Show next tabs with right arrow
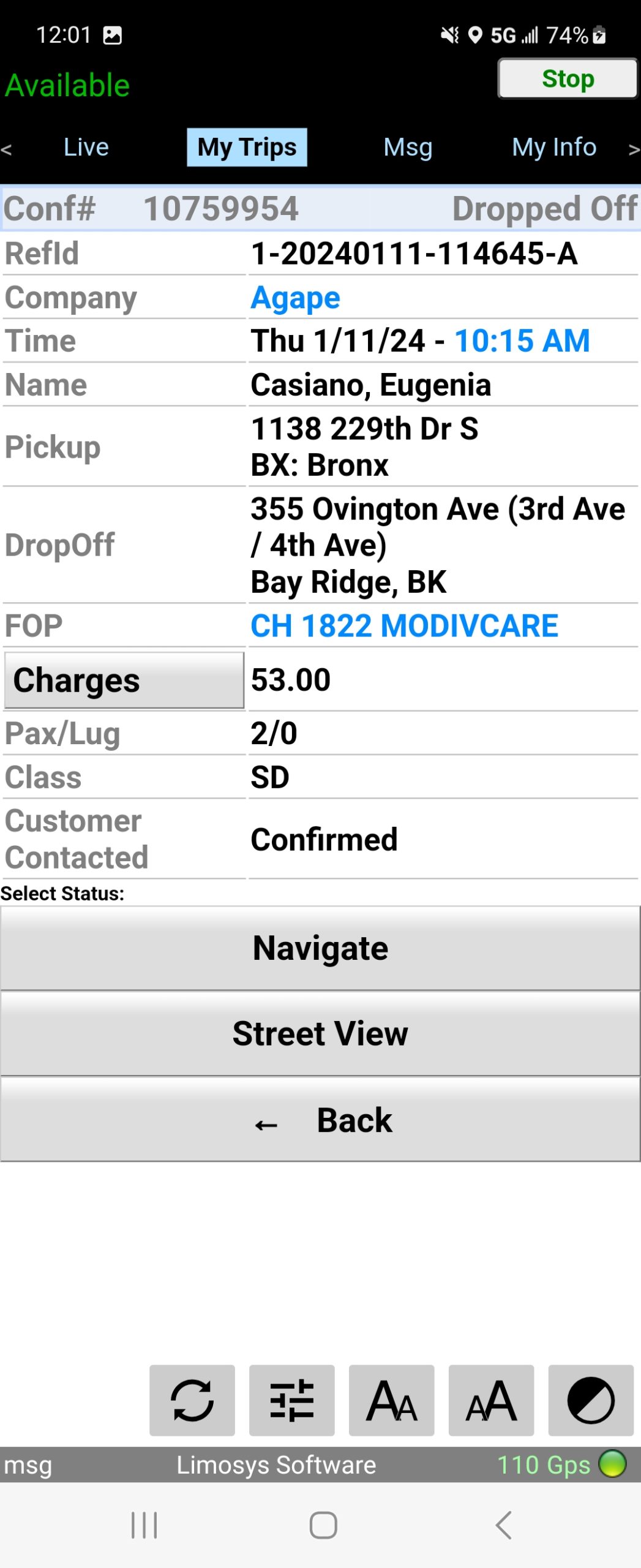This screenshot has width=641, height=1568. [634, 149]
